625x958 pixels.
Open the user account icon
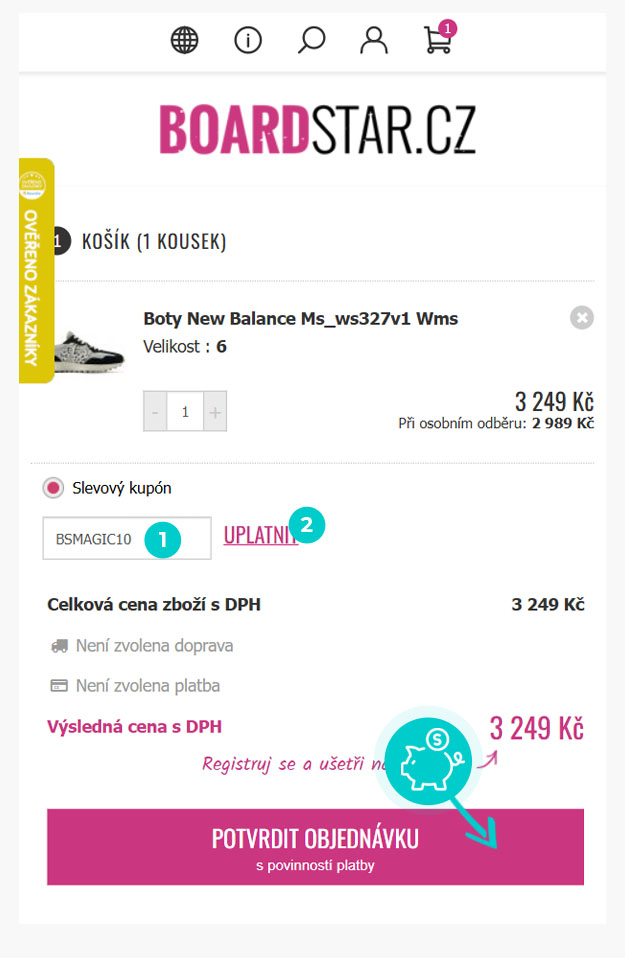click(374, 40)
